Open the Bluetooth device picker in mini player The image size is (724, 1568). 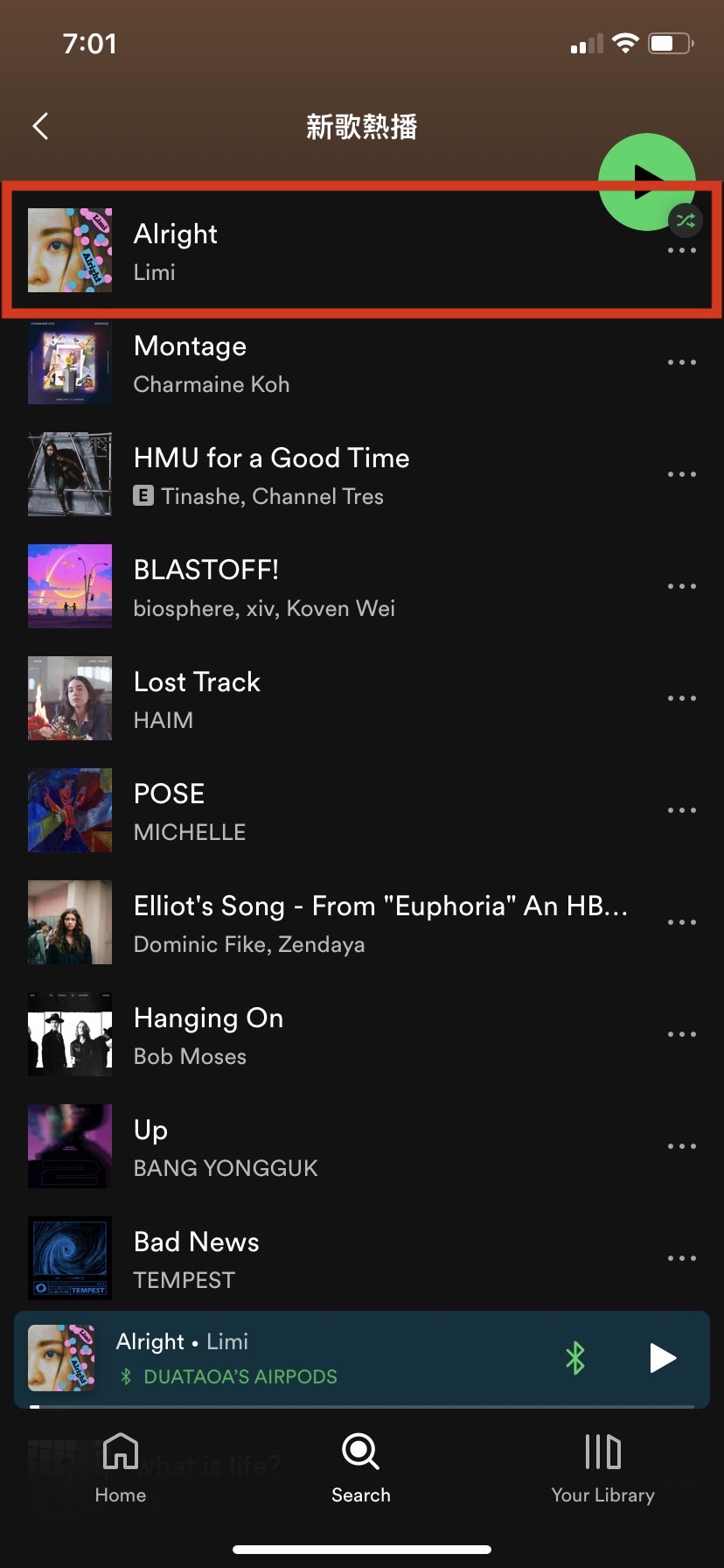(x=575, y=1358)
